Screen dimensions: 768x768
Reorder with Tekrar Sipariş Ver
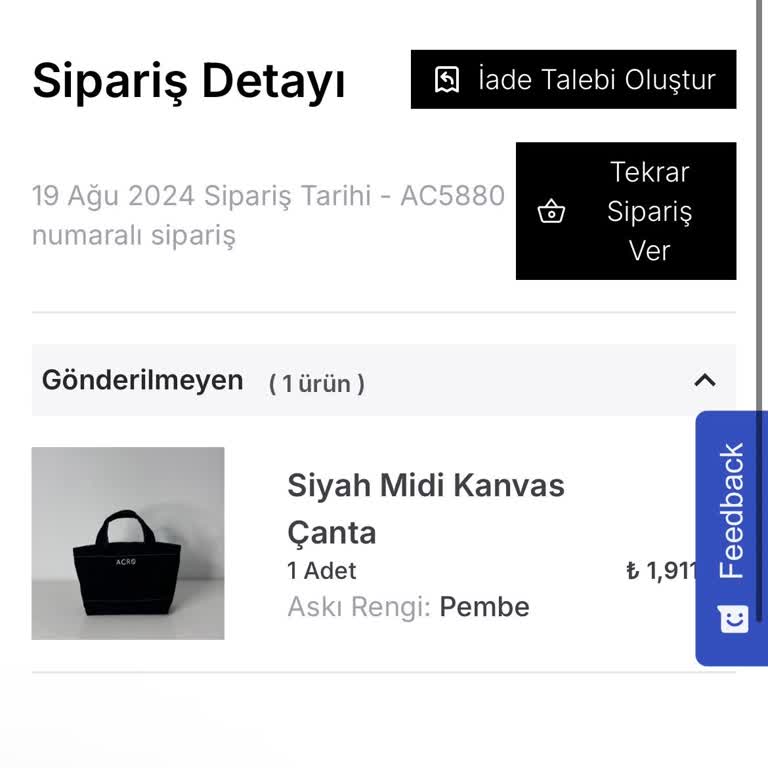coord(626,211)
